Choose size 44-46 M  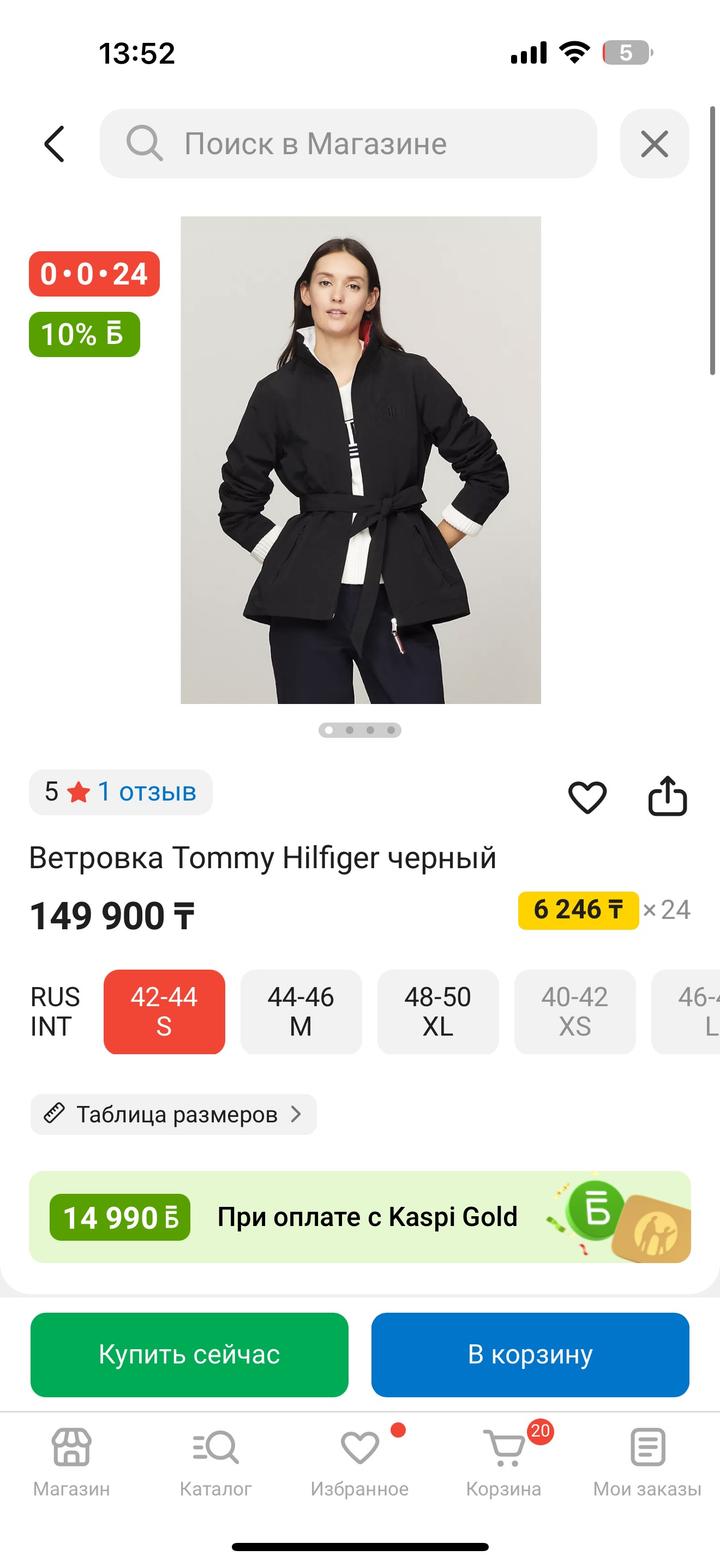pos(301,1011)
